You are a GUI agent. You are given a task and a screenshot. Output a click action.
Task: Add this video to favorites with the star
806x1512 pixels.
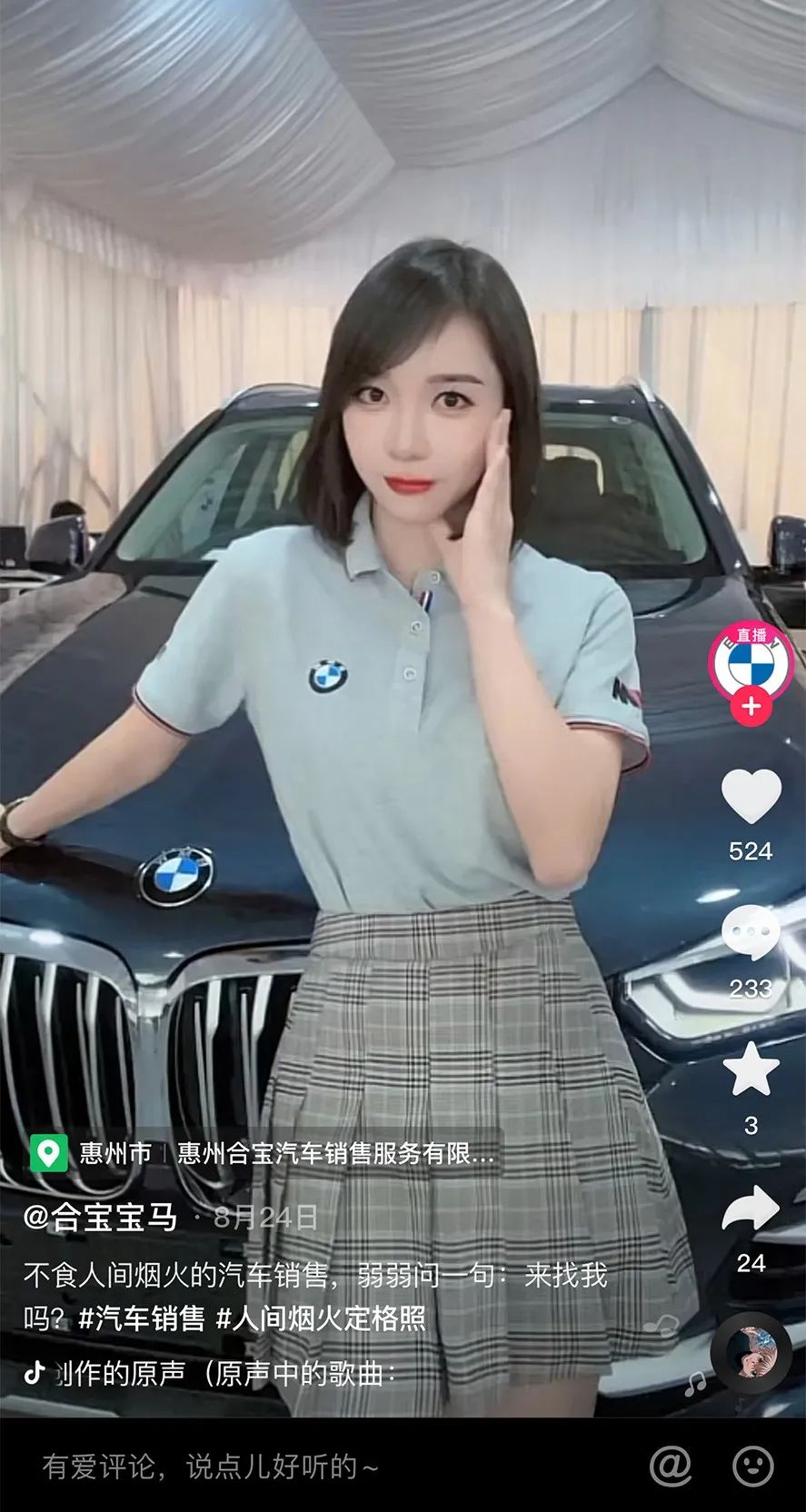coord(751,1069)
